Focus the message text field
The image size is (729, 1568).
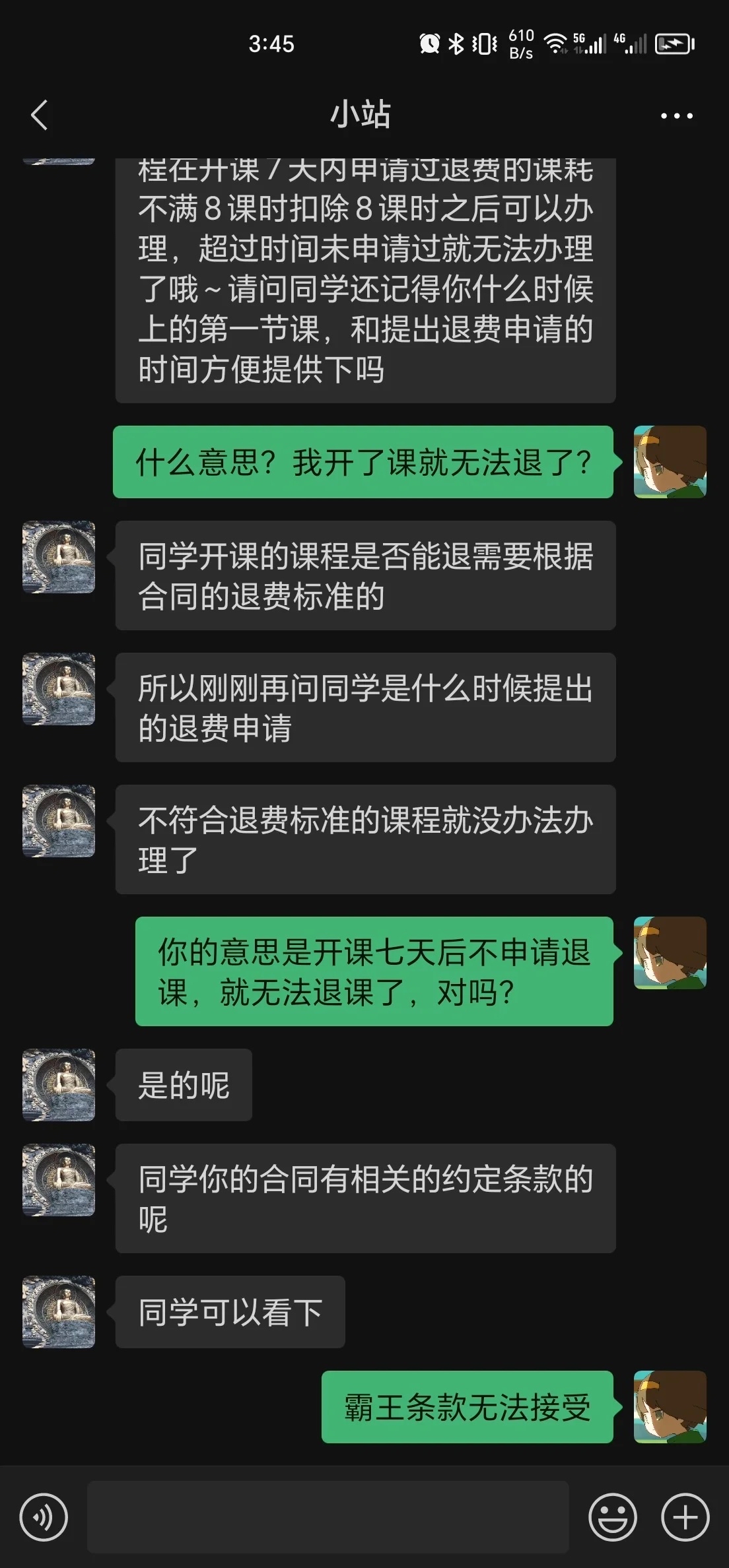[328, 1517]
